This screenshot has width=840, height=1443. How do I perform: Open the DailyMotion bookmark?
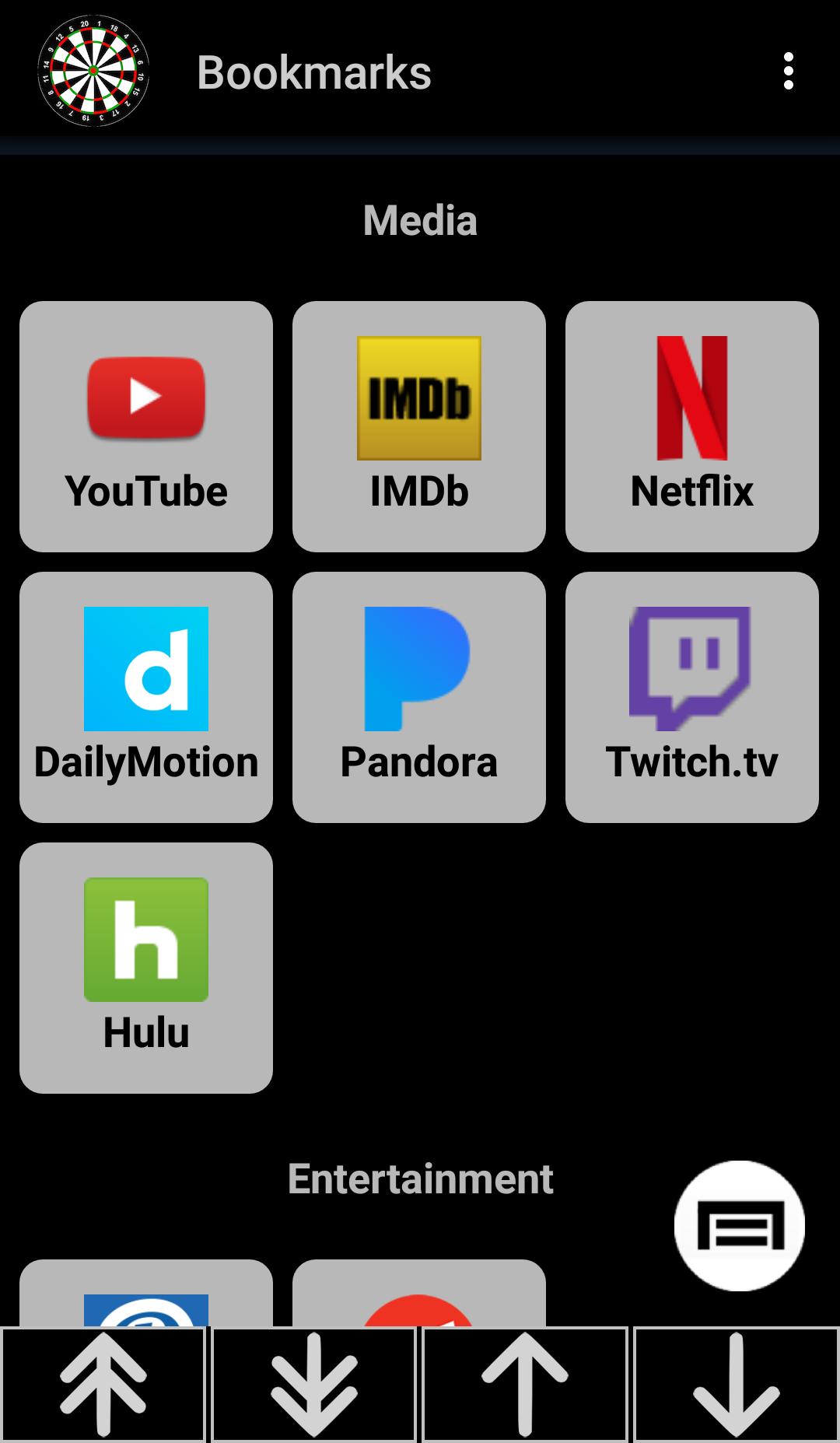(146, 697)
